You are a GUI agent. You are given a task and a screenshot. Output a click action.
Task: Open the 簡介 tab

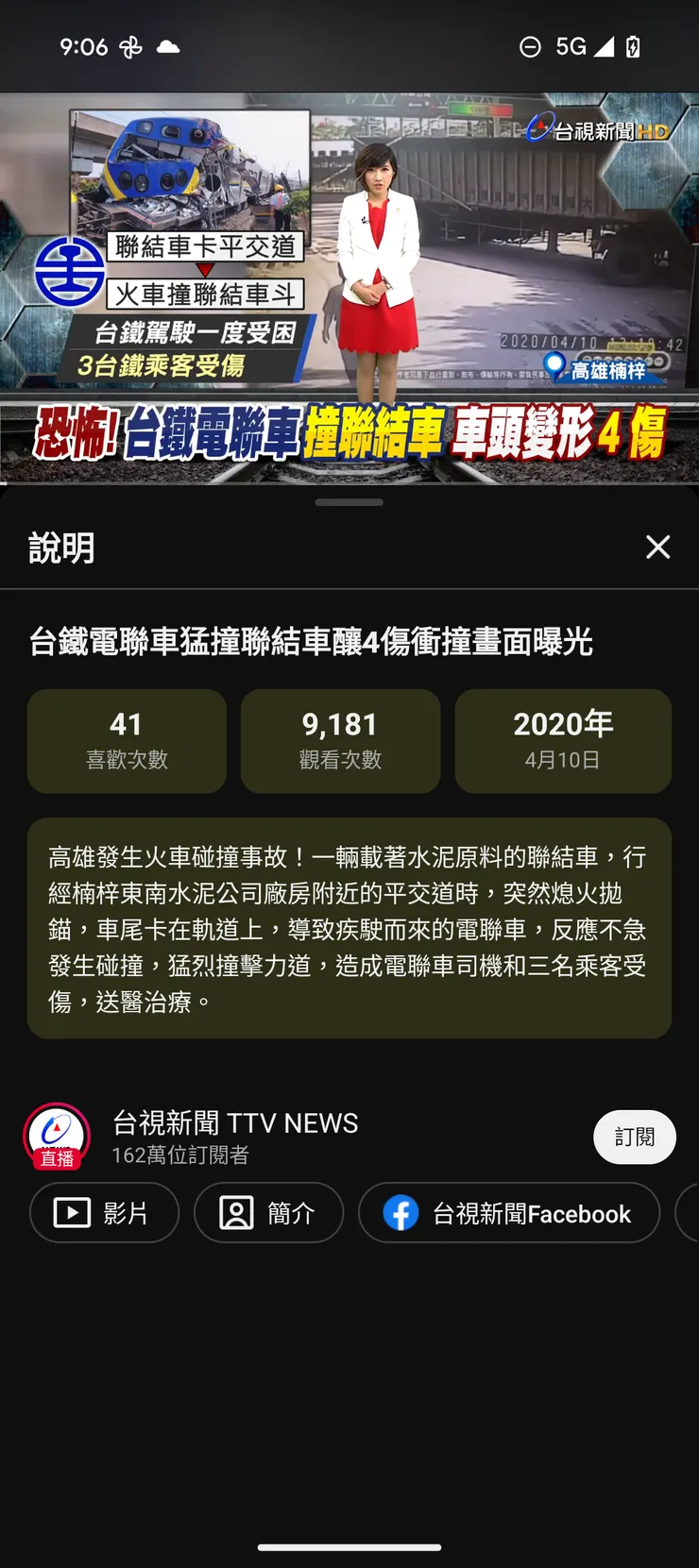click(268, 1213)
